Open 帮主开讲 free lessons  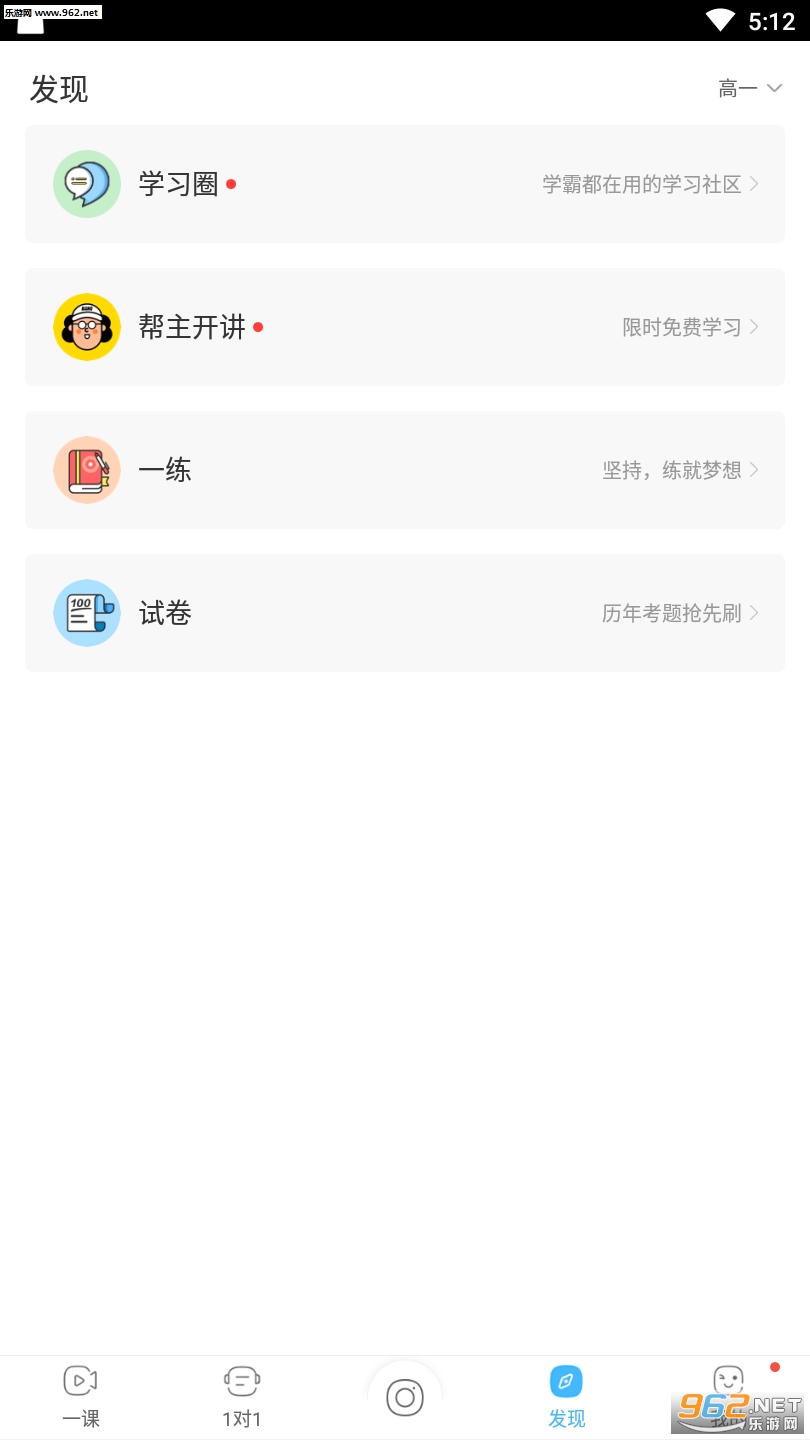[404, 327]
